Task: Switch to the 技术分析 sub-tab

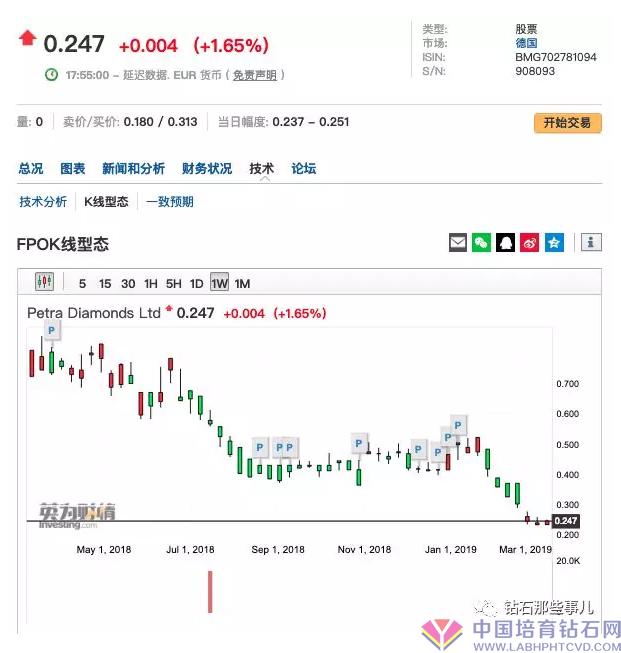Action: (43, 202)
